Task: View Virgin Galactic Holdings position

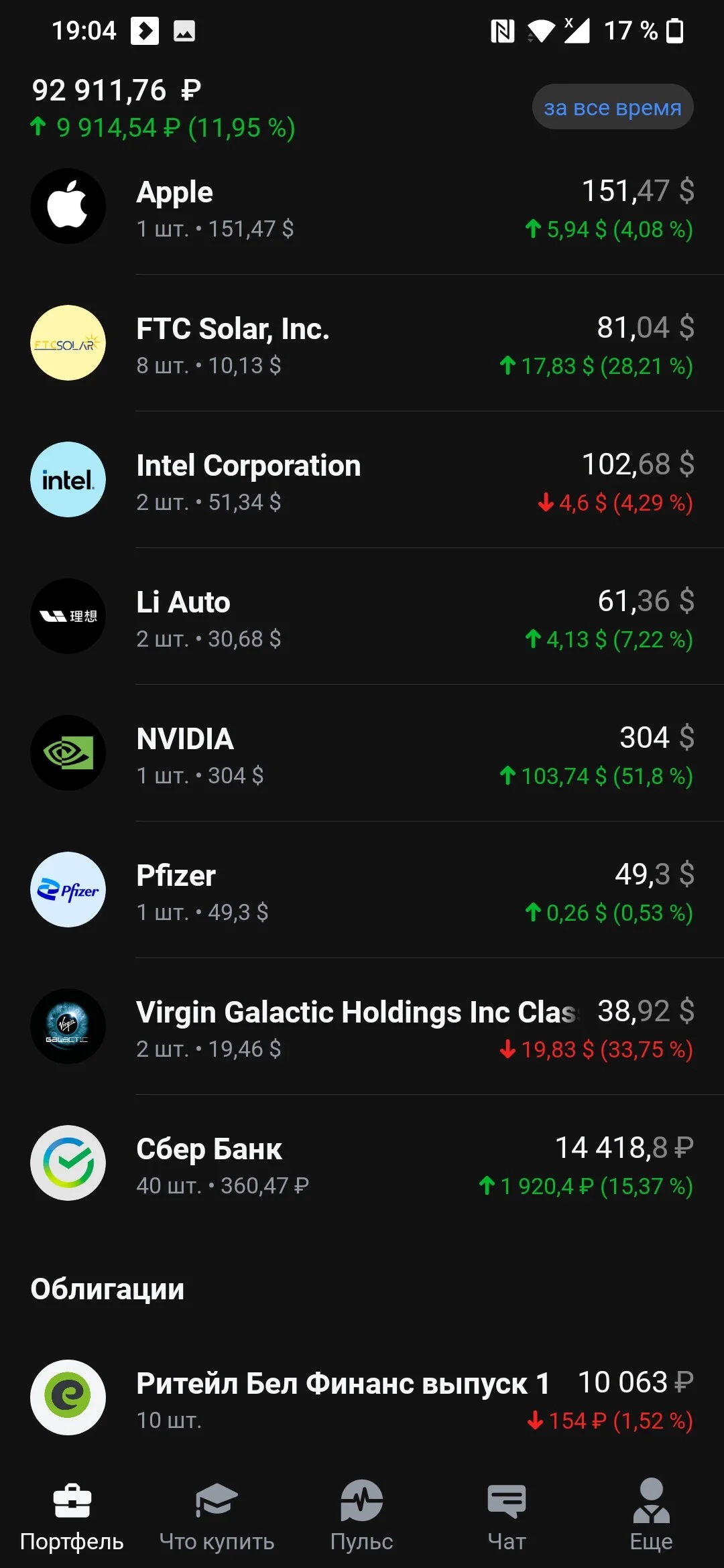Action: coord(362,1027)
